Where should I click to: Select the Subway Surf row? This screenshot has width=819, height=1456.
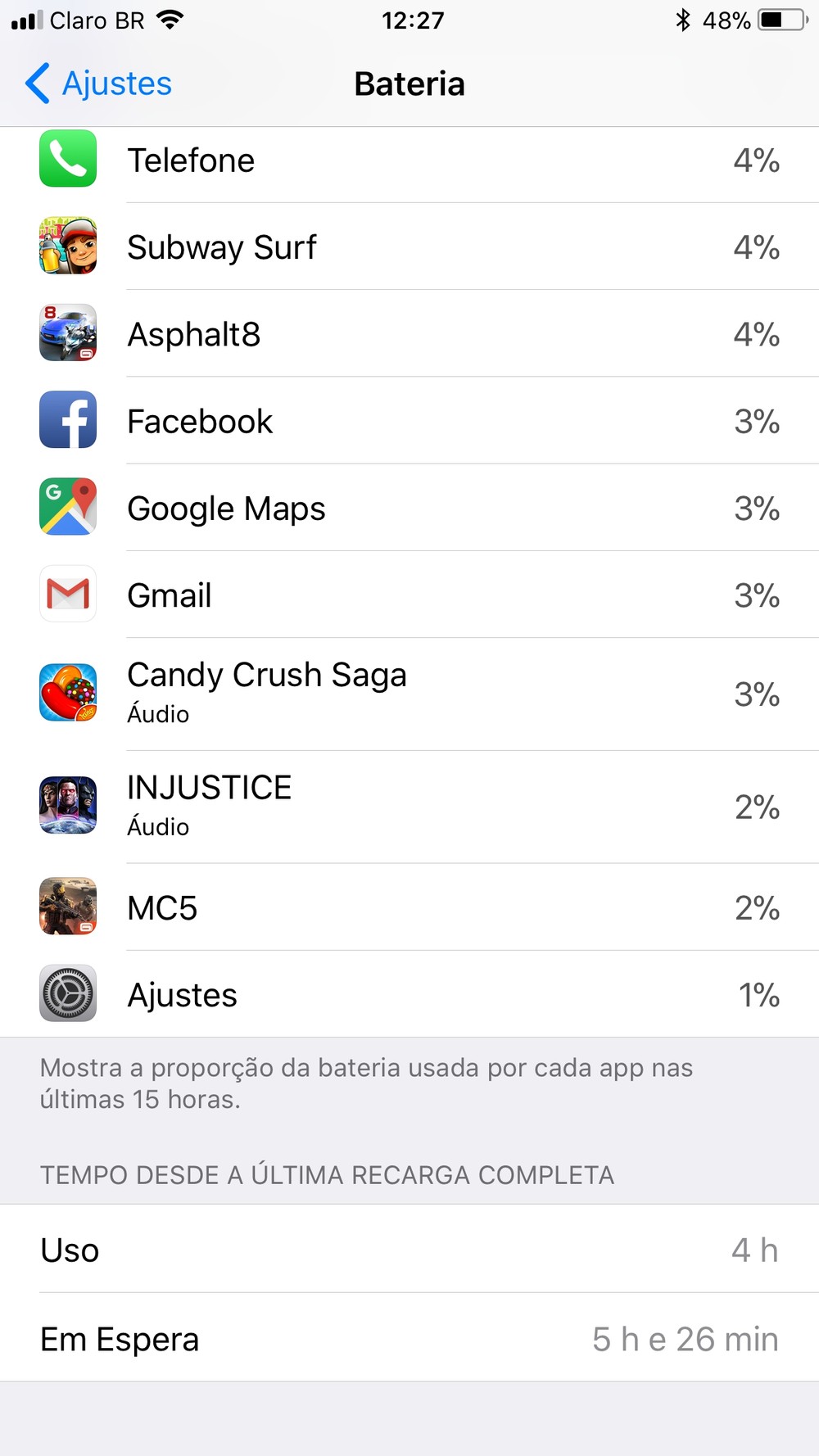click(x=409, y=247)
